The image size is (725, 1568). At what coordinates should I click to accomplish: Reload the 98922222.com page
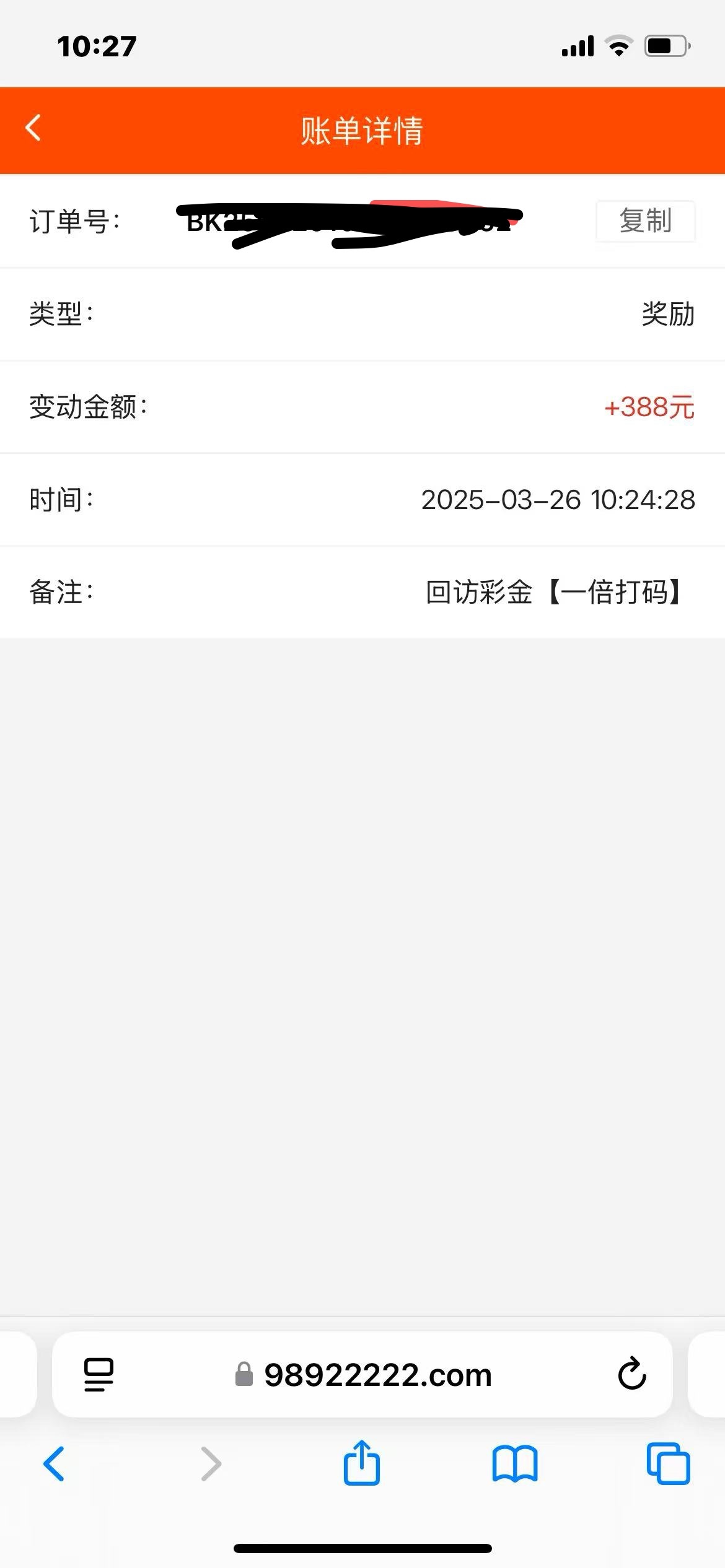coord(631,1374)
